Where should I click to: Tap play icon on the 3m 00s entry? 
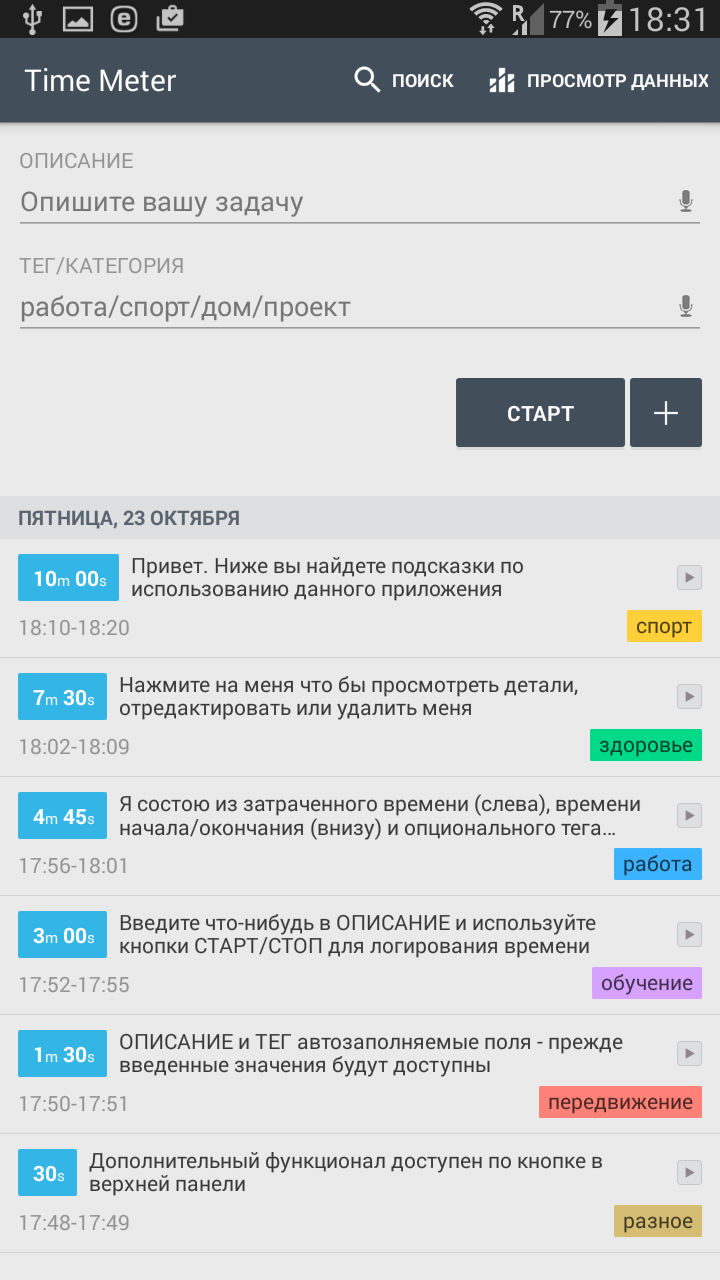click(689, 934)
